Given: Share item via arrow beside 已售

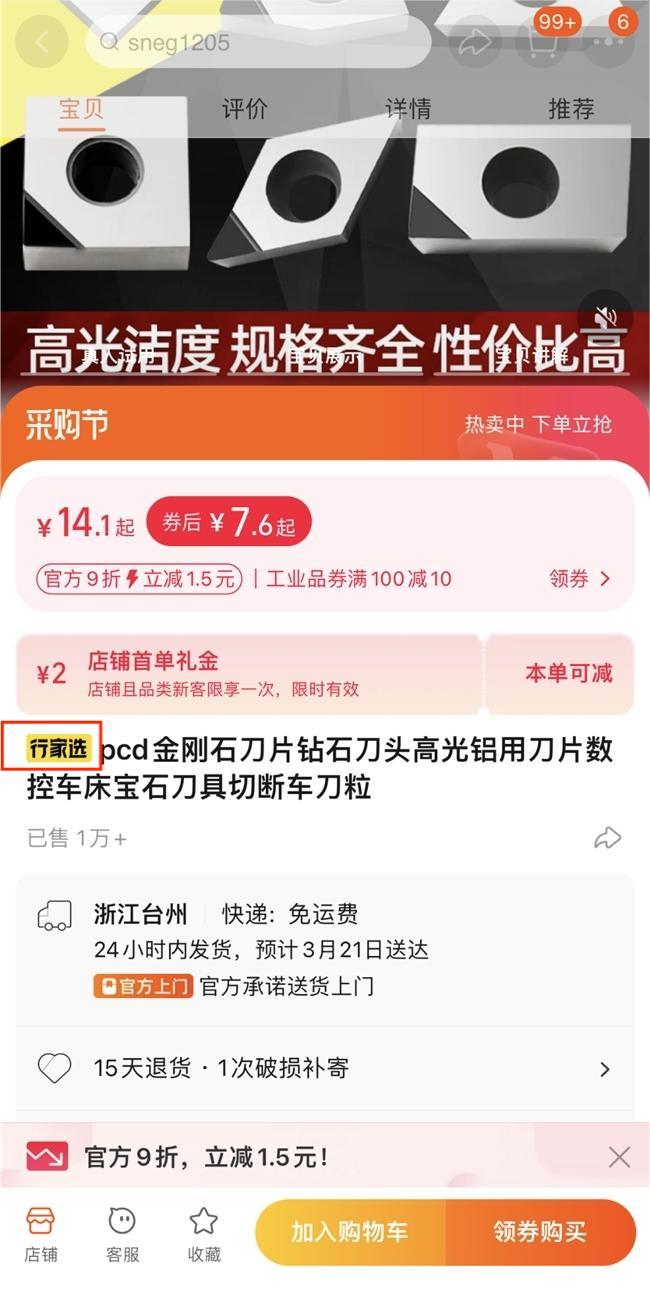Looking at the screenshot, I should point(607,838).
